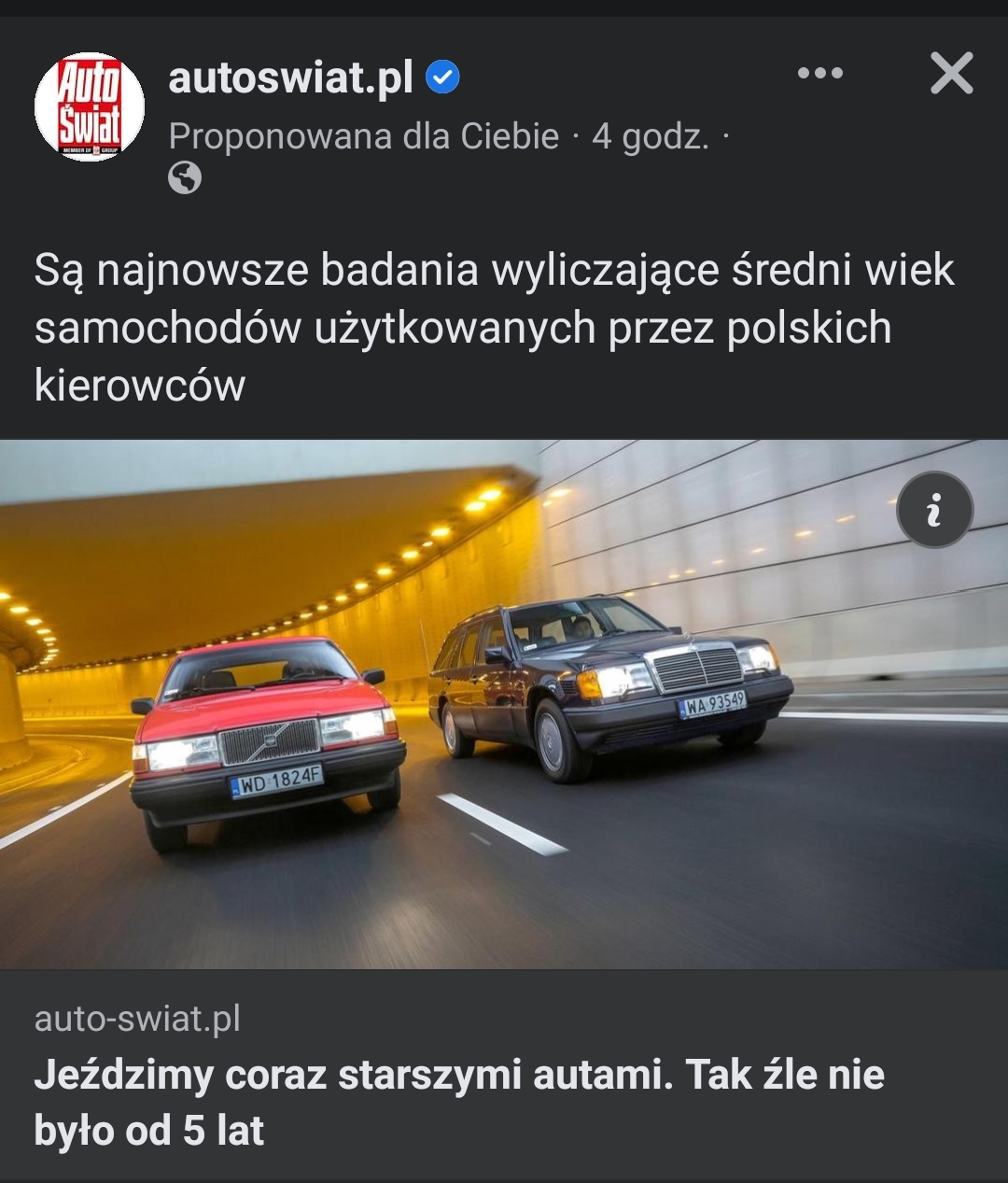Dismiss the suggested autoswiat.pl post

[x=951, y=74]
